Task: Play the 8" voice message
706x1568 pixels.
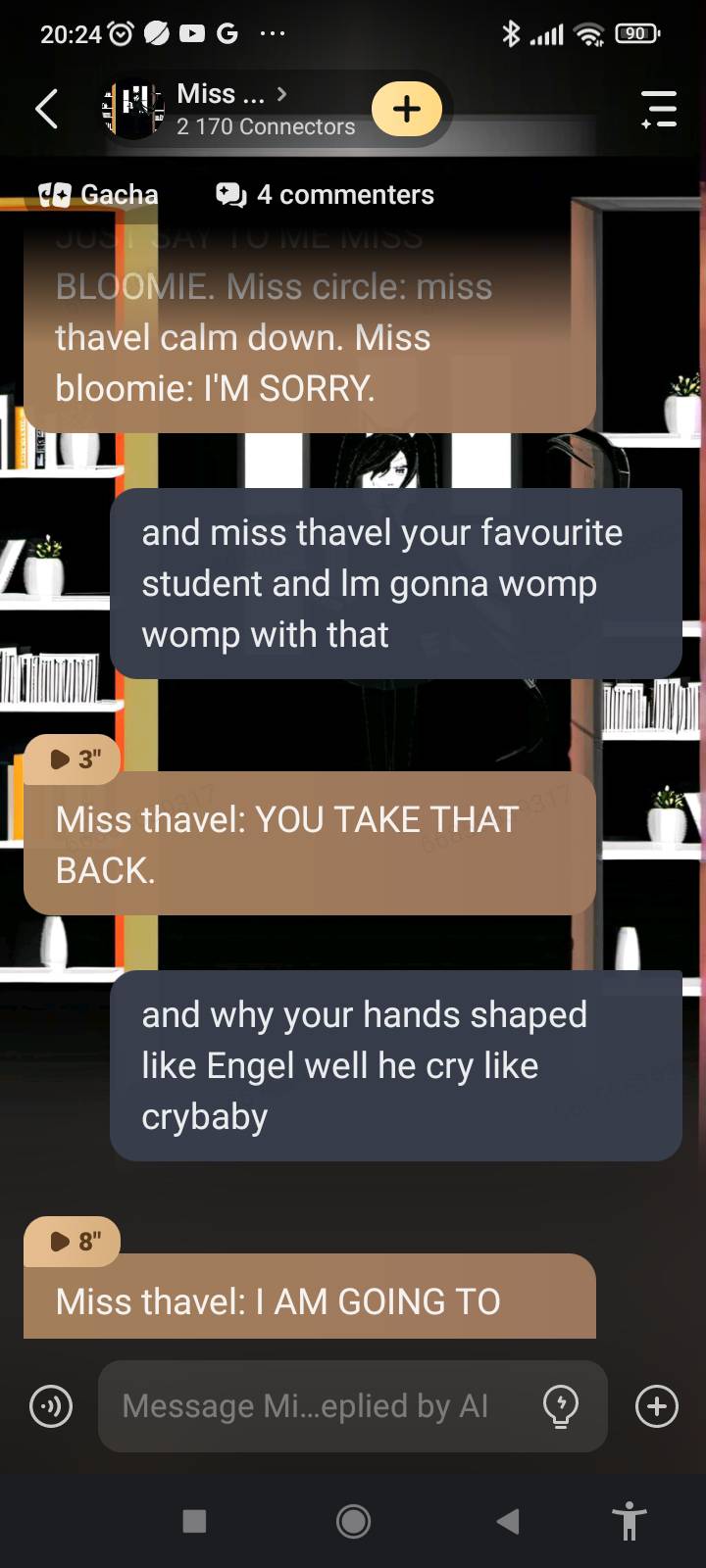Action: [73, 1241]
